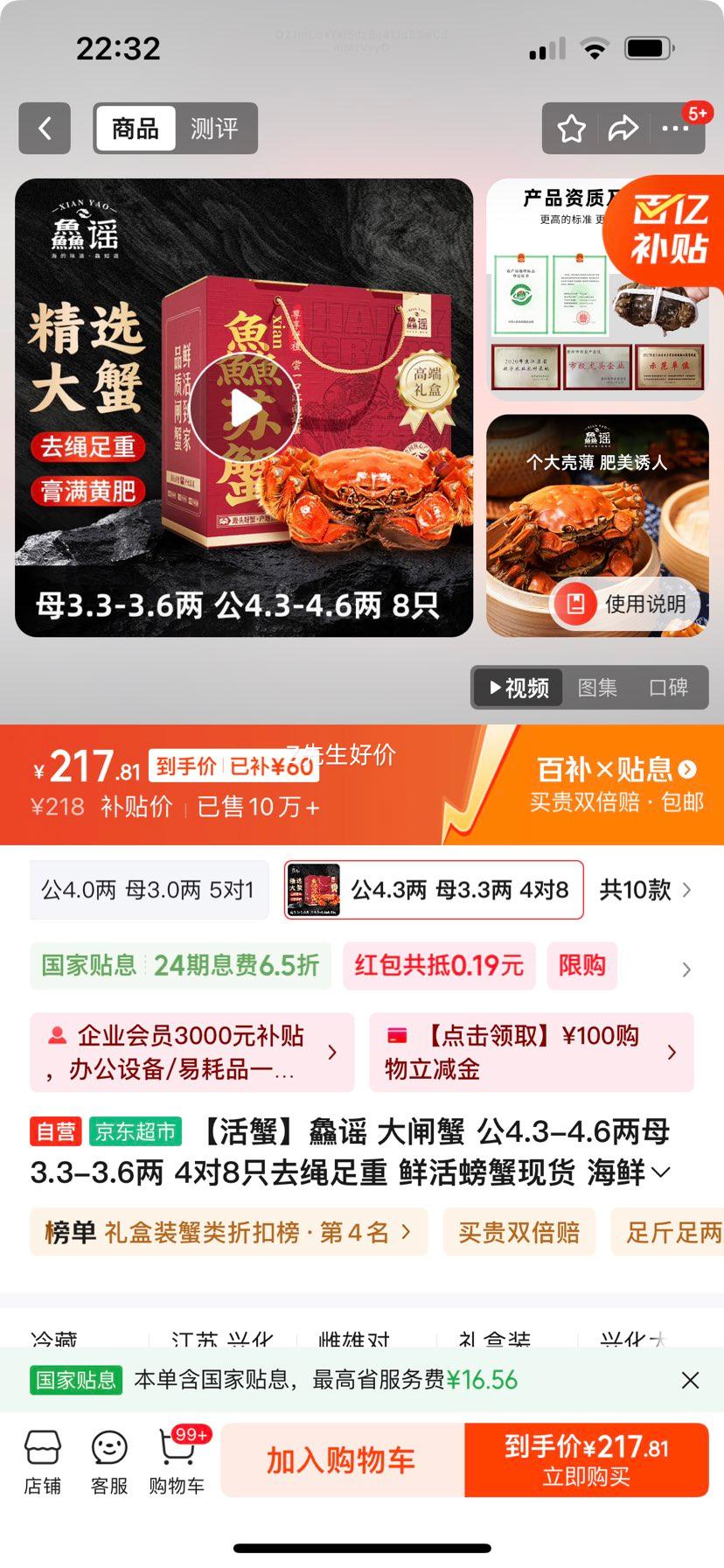Screen dimensions: 724x1568
Task: Open the 百补×贴息 details
Action: click(x=617, y=770)
